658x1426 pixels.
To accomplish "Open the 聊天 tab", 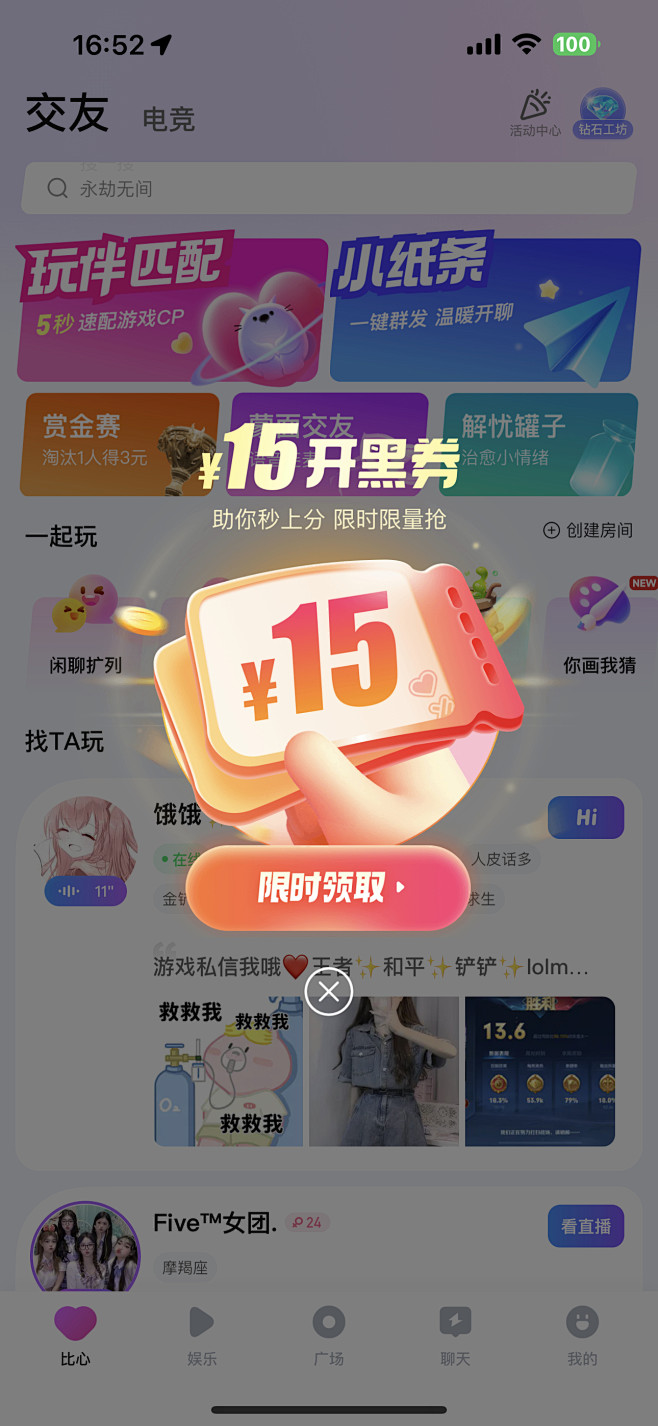I will point(455,1334).
